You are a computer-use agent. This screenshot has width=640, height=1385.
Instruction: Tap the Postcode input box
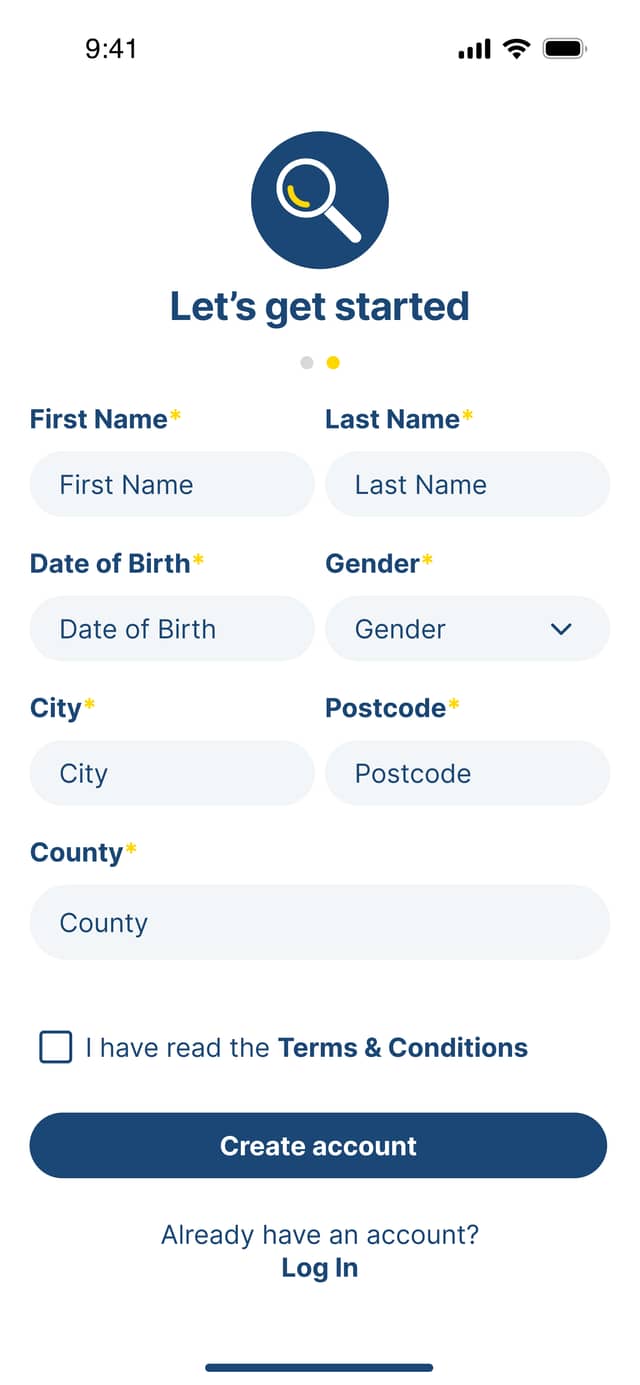point(467,773)
